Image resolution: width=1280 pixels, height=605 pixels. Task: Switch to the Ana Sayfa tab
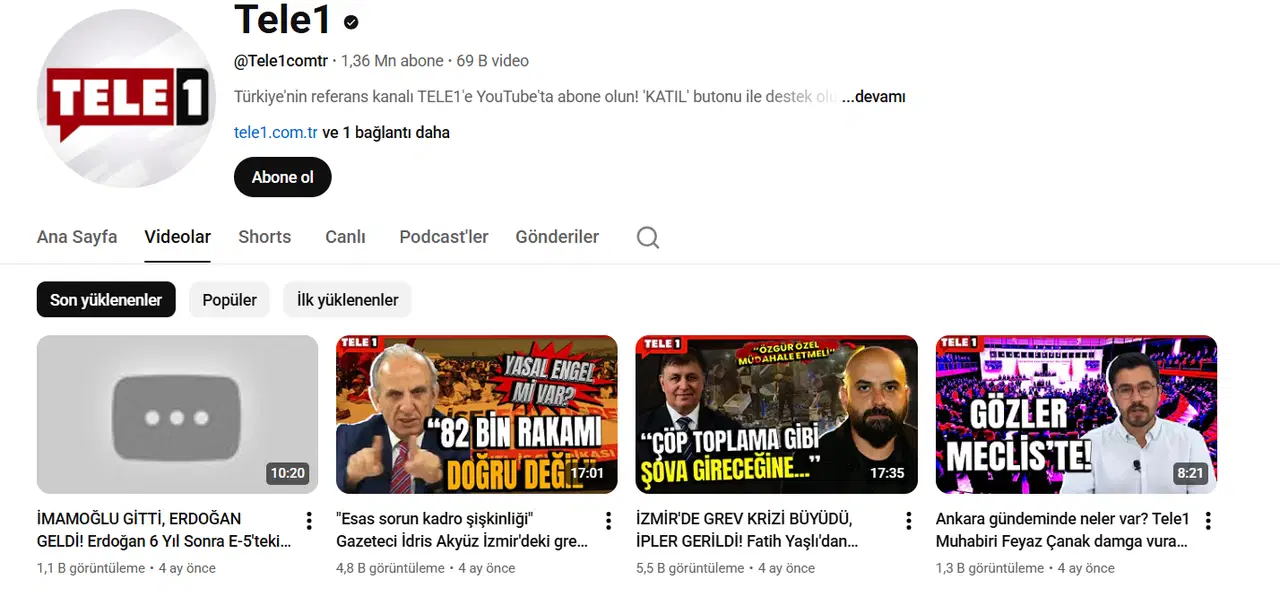pos(77,237)
